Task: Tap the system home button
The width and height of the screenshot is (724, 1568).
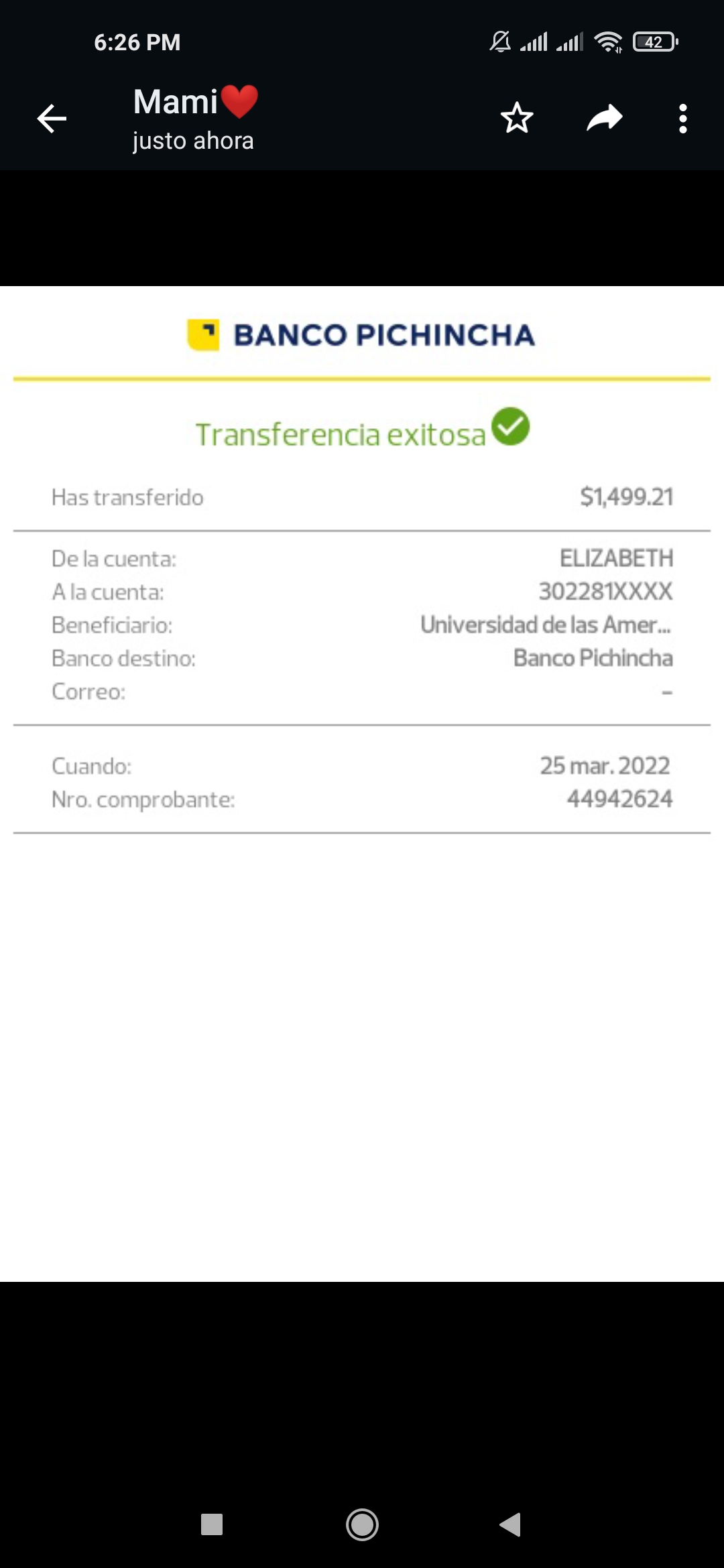Action: 362,1524
